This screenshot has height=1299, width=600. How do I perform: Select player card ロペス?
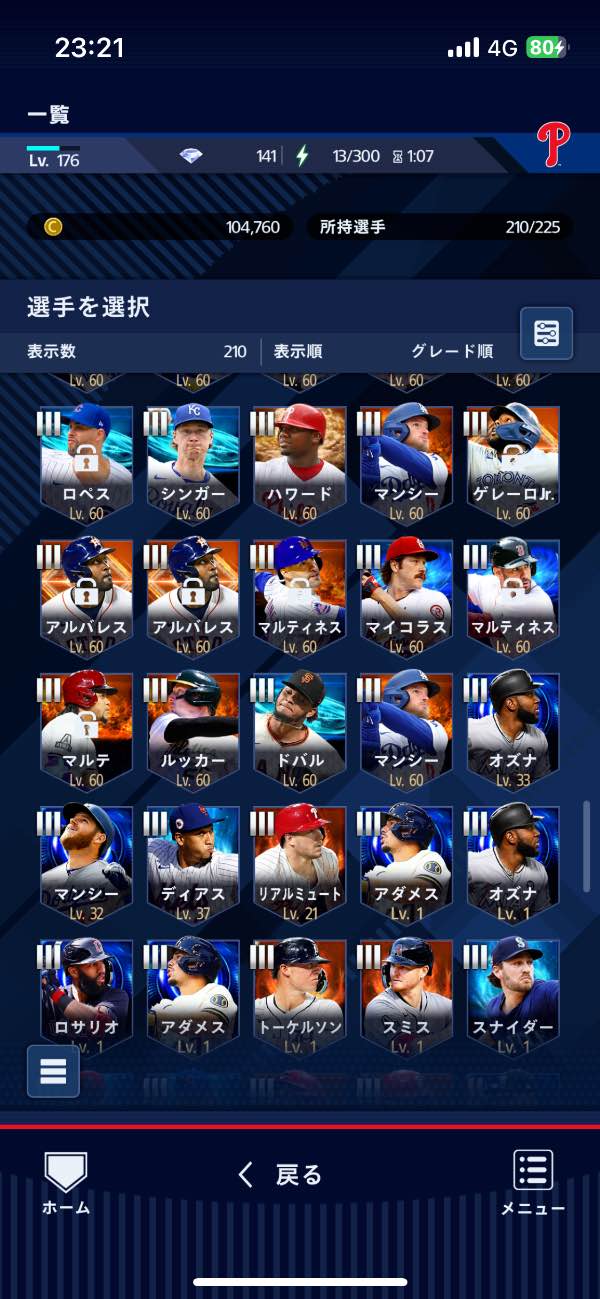[x=86, y=461]
